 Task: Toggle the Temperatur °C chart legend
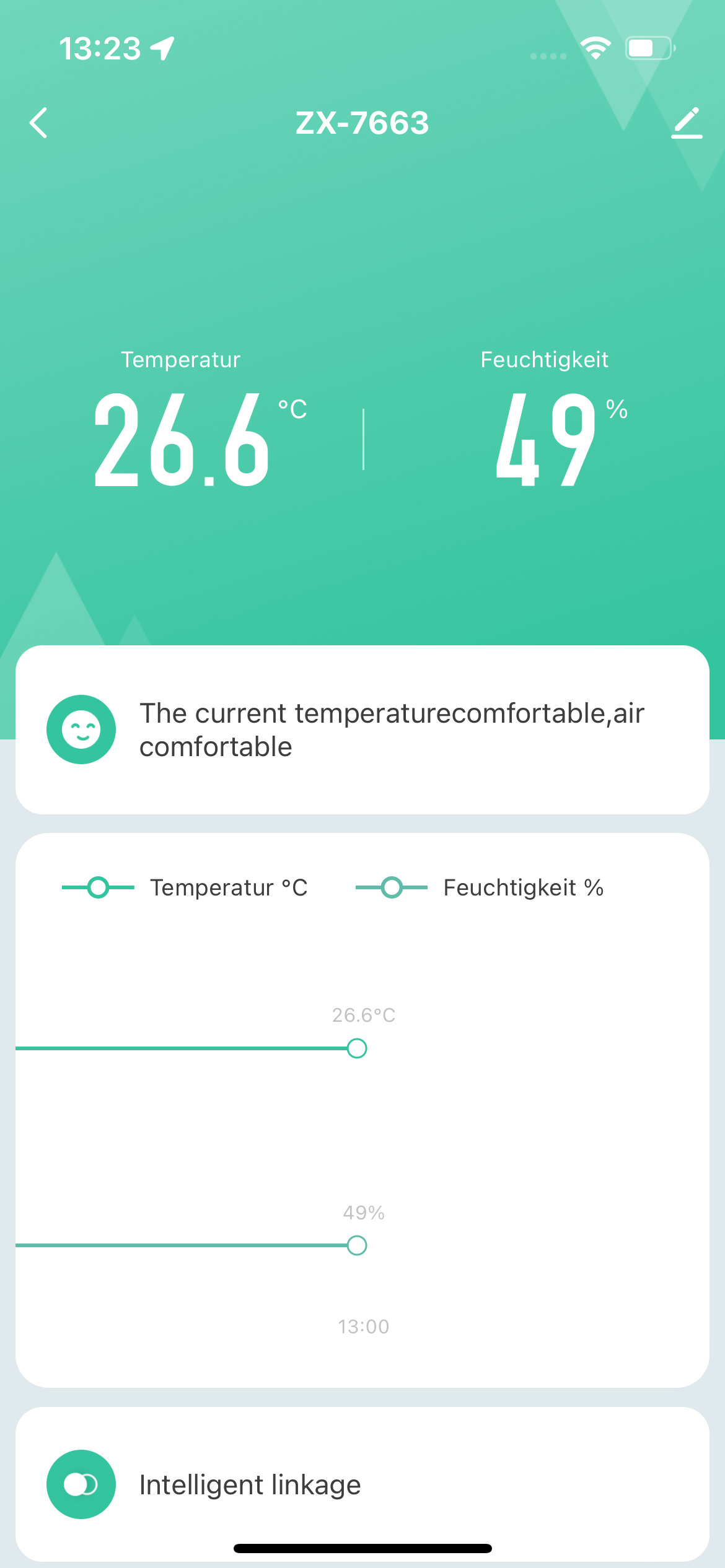(x=185, y=887)
